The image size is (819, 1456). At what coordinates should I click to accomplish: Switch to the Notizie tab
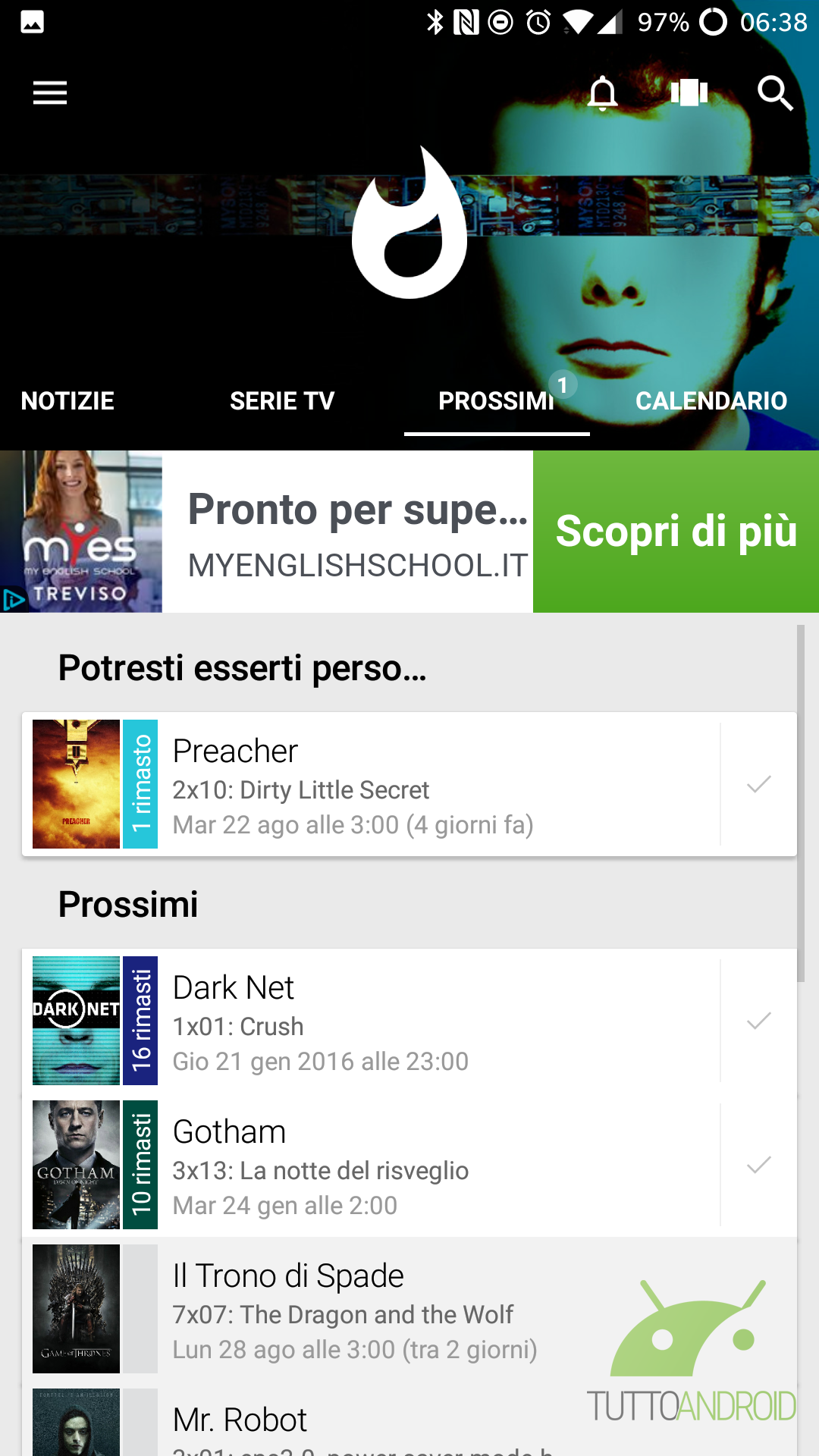(x=67, y=400)
